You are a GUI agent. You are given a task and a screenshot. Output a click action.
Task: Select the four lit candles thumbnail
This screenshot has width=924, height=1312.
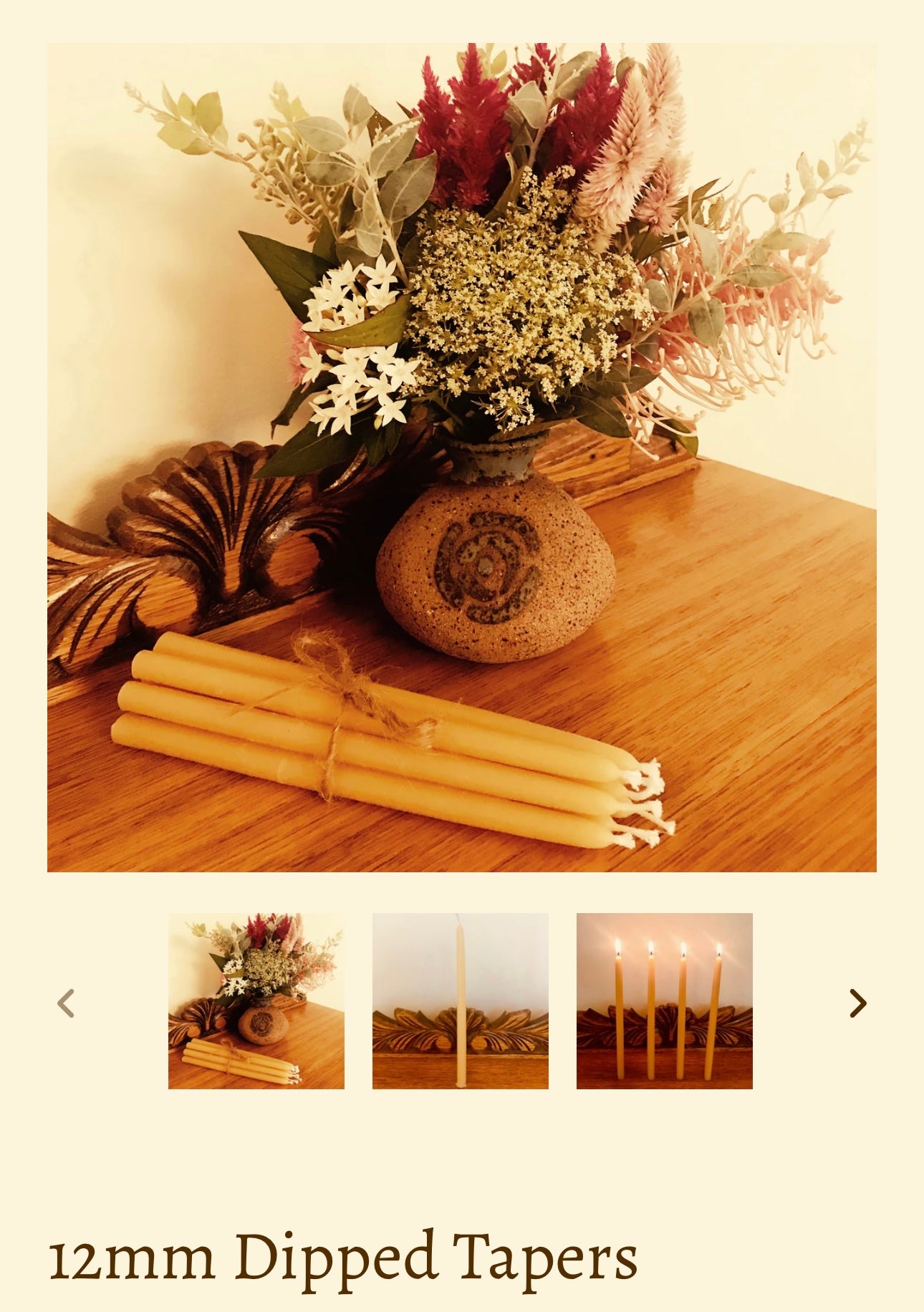[x=664, y=1000]
